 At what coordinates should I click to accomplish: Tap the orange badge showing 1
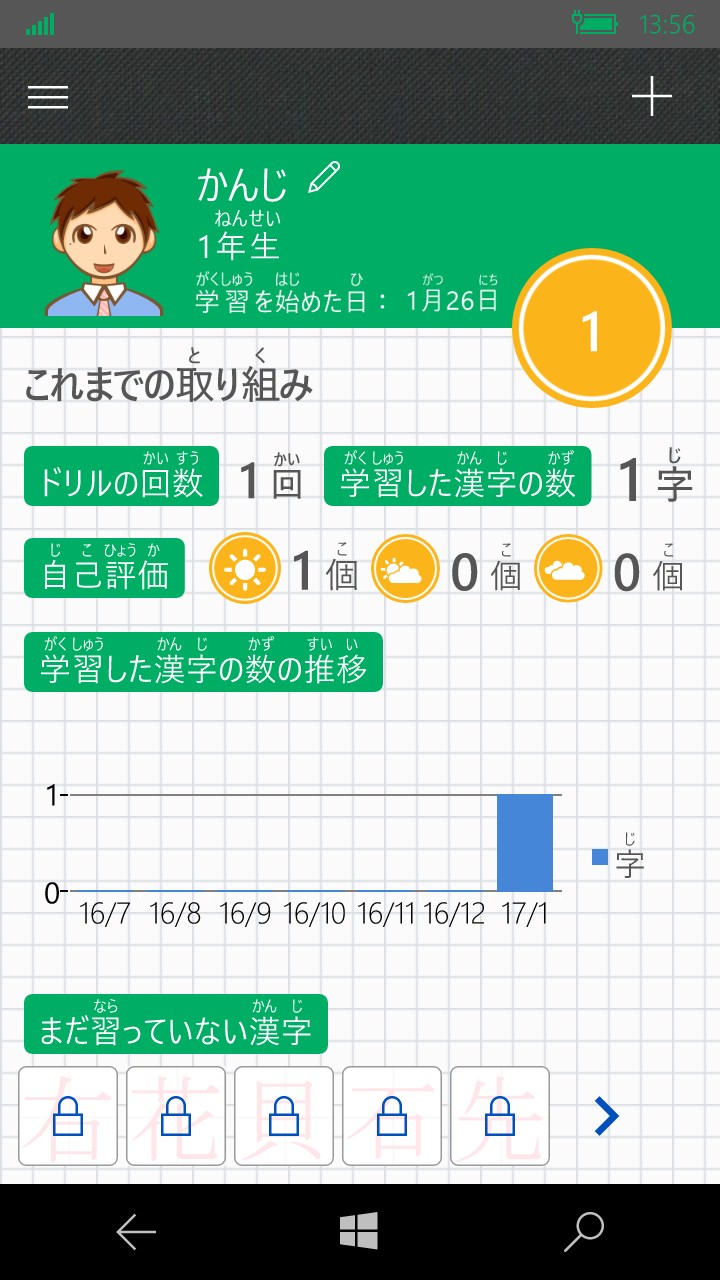coord(592,328)
